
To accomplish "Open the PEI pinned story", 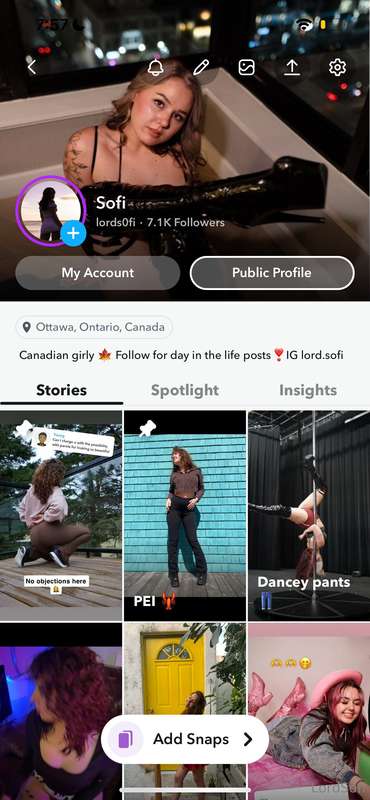I will pyautogui.click(x=185, y=516).
